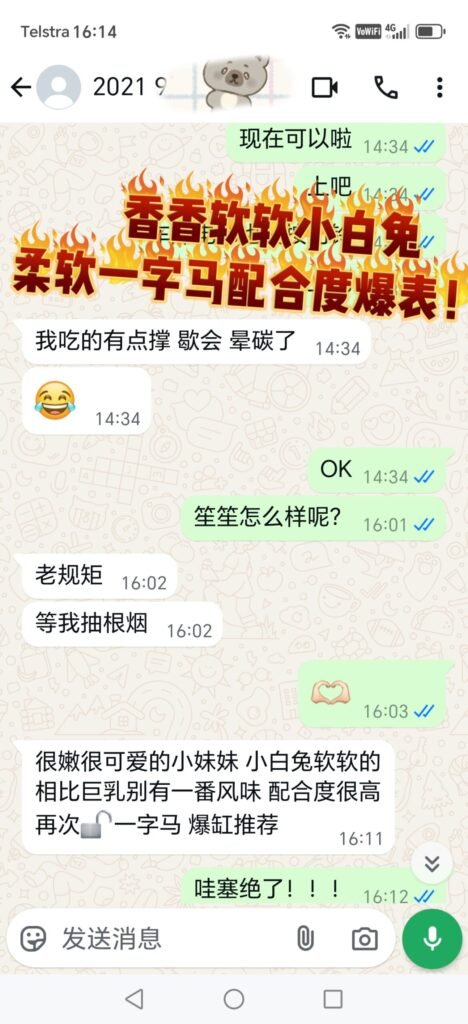Screen dimensions: 468x1024
Task: Open the camera from the message bar
Action: pos(364,939)
